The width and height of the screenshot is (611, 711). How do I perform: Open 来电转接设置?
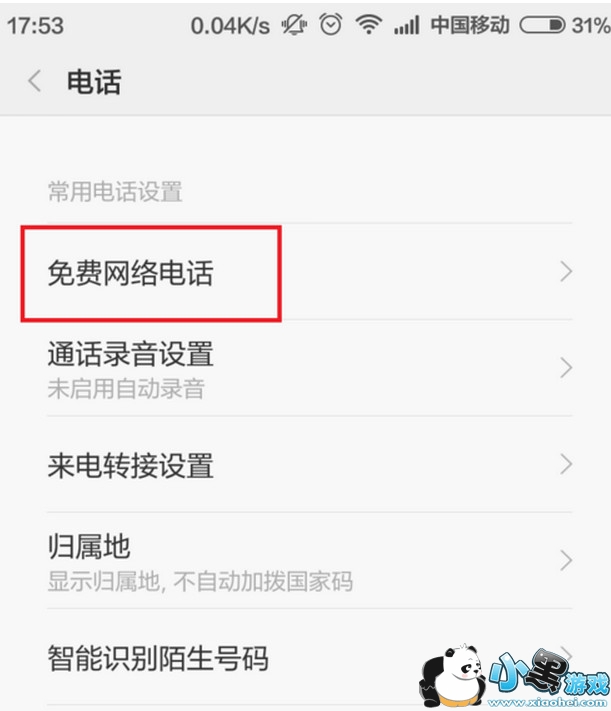[305, 465]
